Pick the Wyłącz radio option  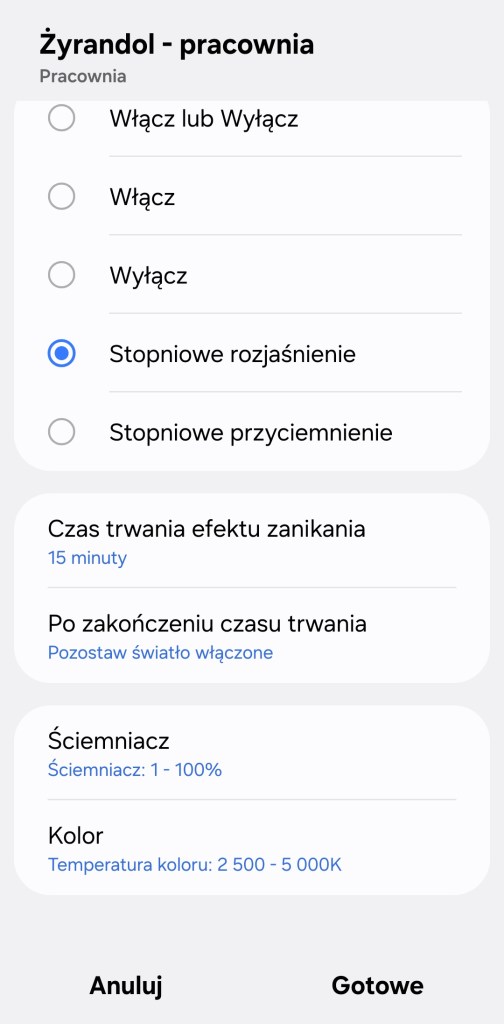[251, 275]
